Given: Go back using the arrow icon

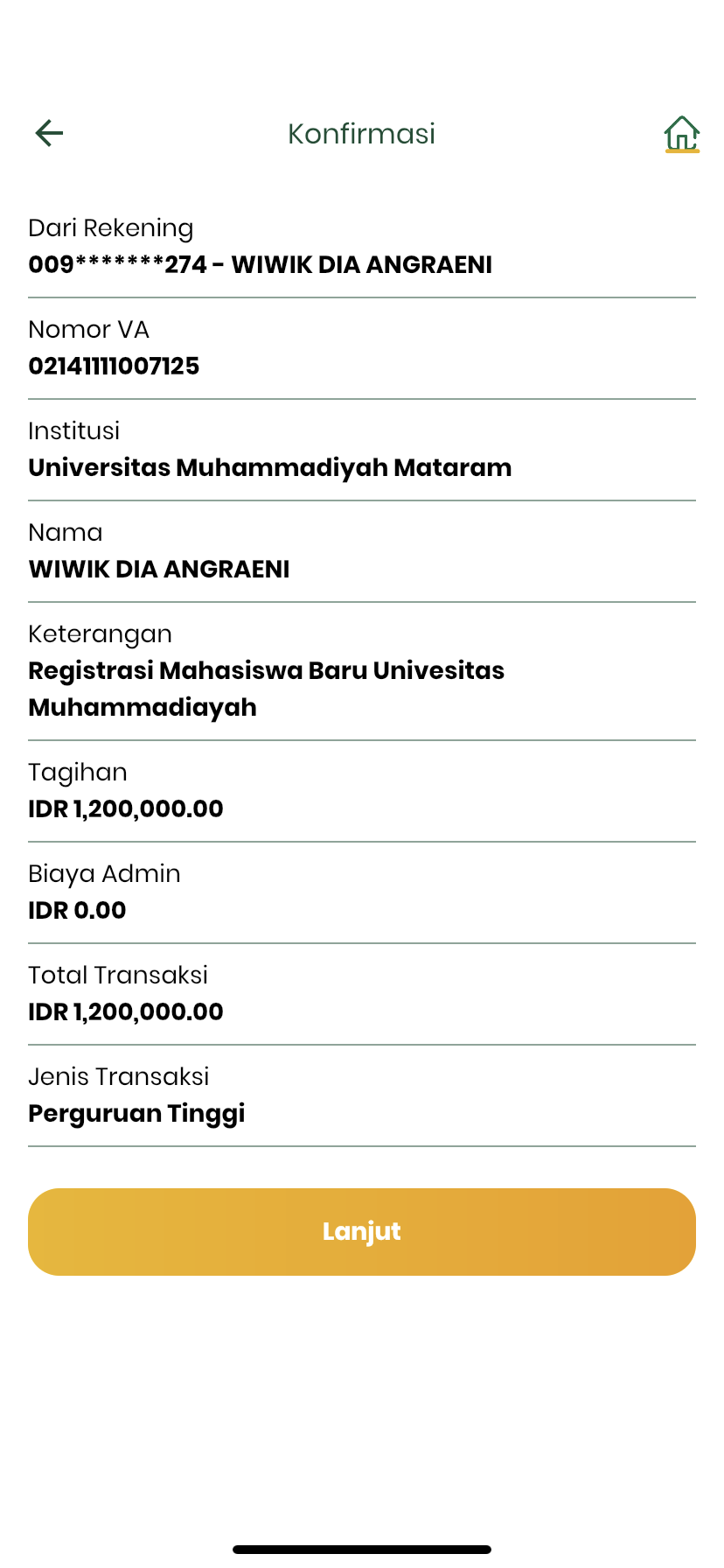Looking at the screenshot, I should click(49, 133).
